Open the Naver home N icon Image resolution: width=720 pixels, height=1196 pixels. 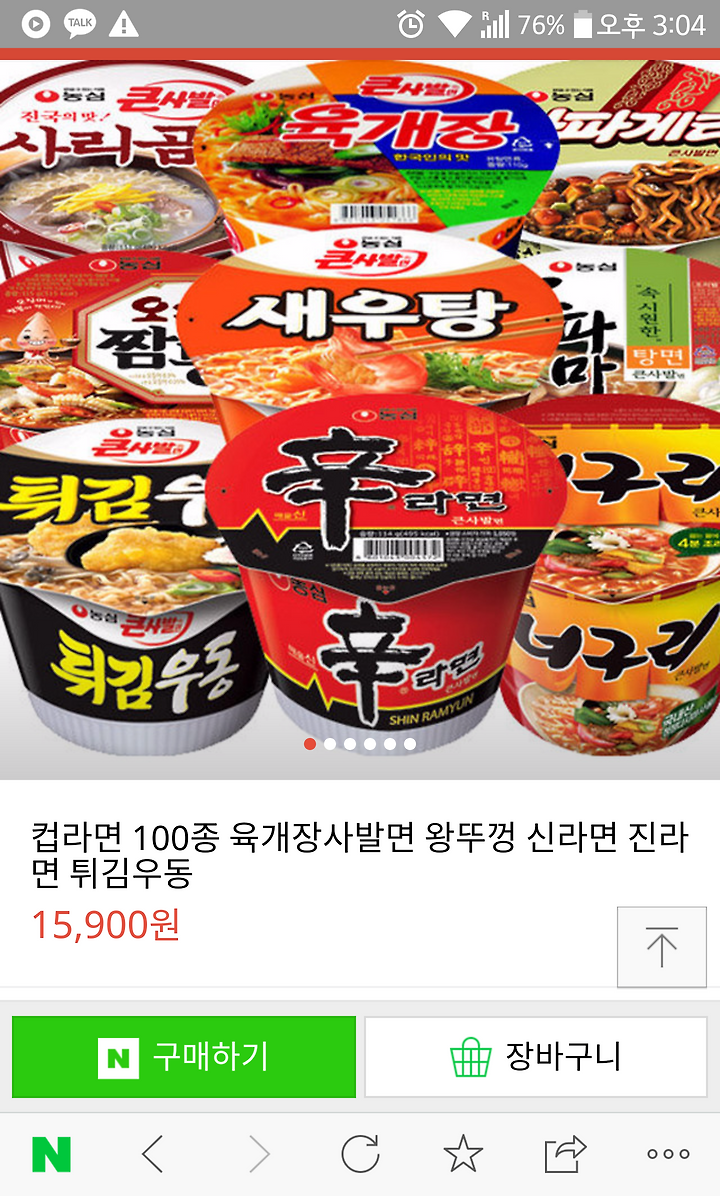click(52, 1154)
